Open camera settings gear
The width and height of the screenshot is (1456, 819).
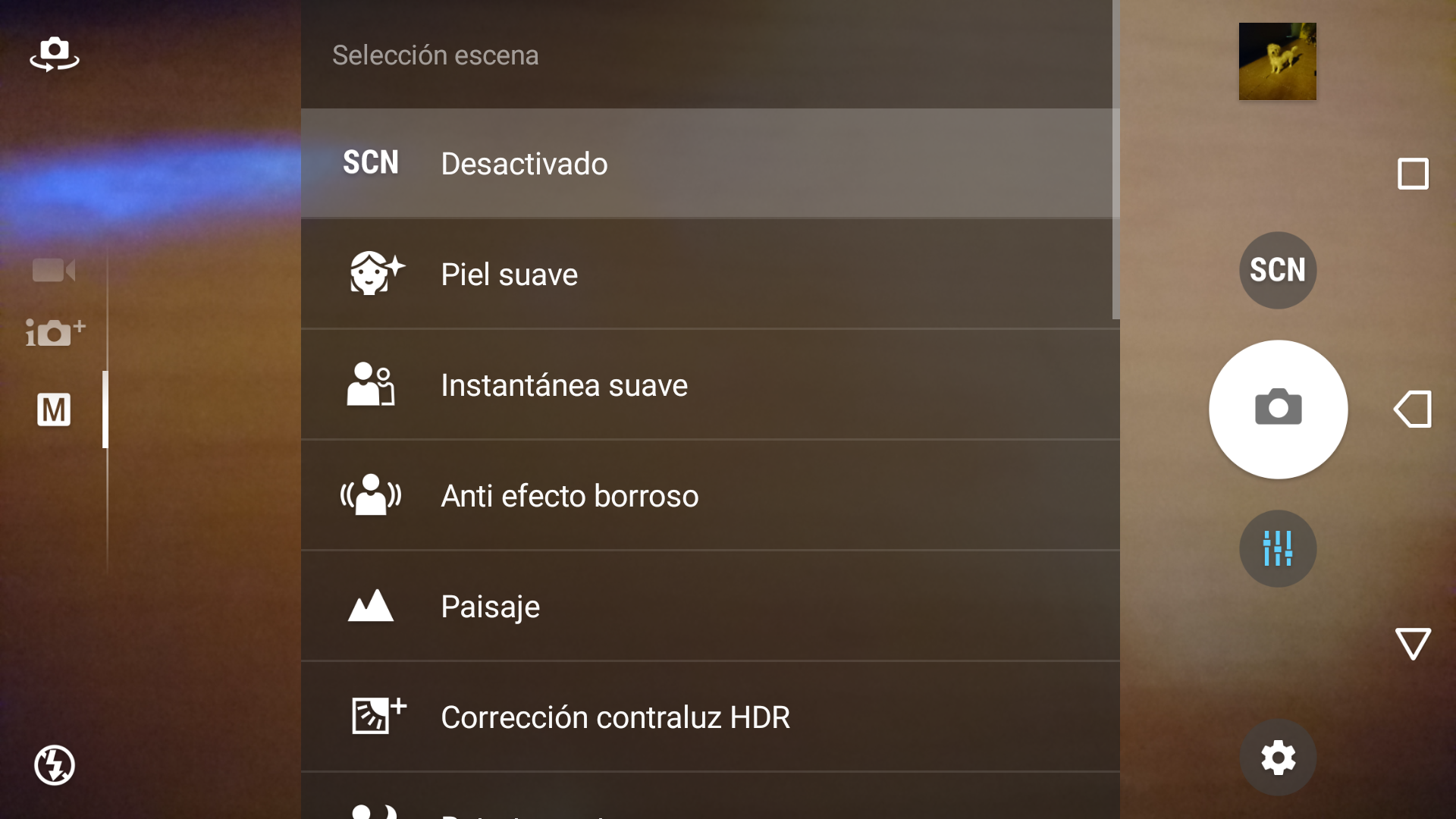click(1277, 758)
